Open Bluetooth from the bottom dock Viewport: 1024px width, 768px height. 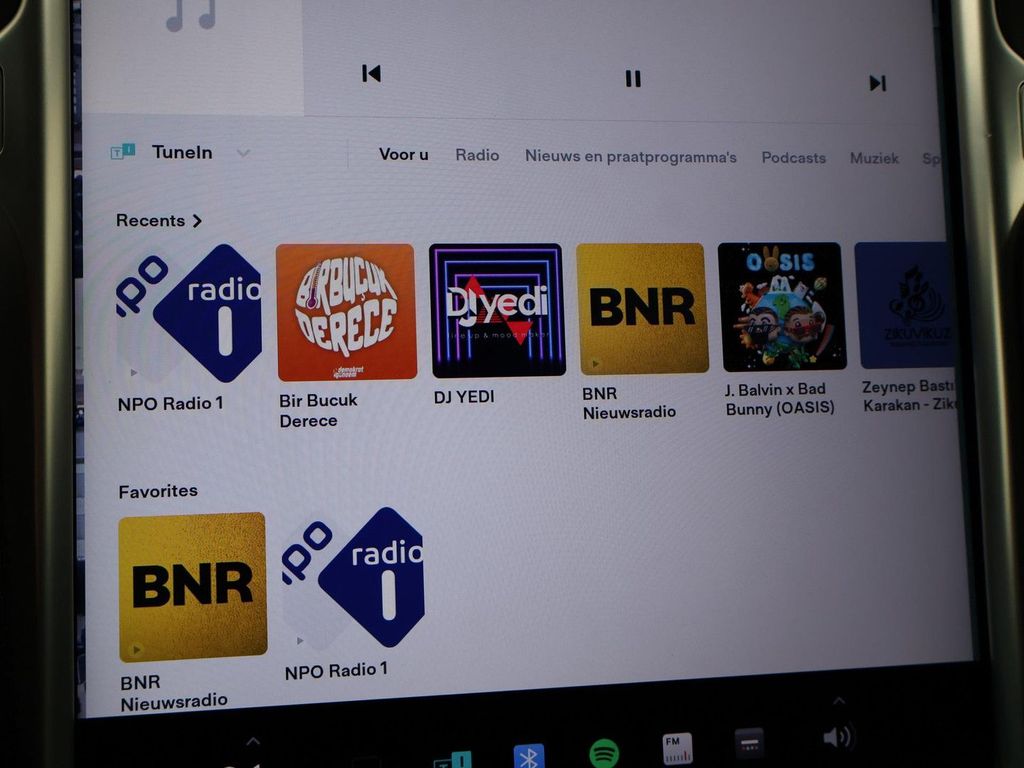point(528,756)
